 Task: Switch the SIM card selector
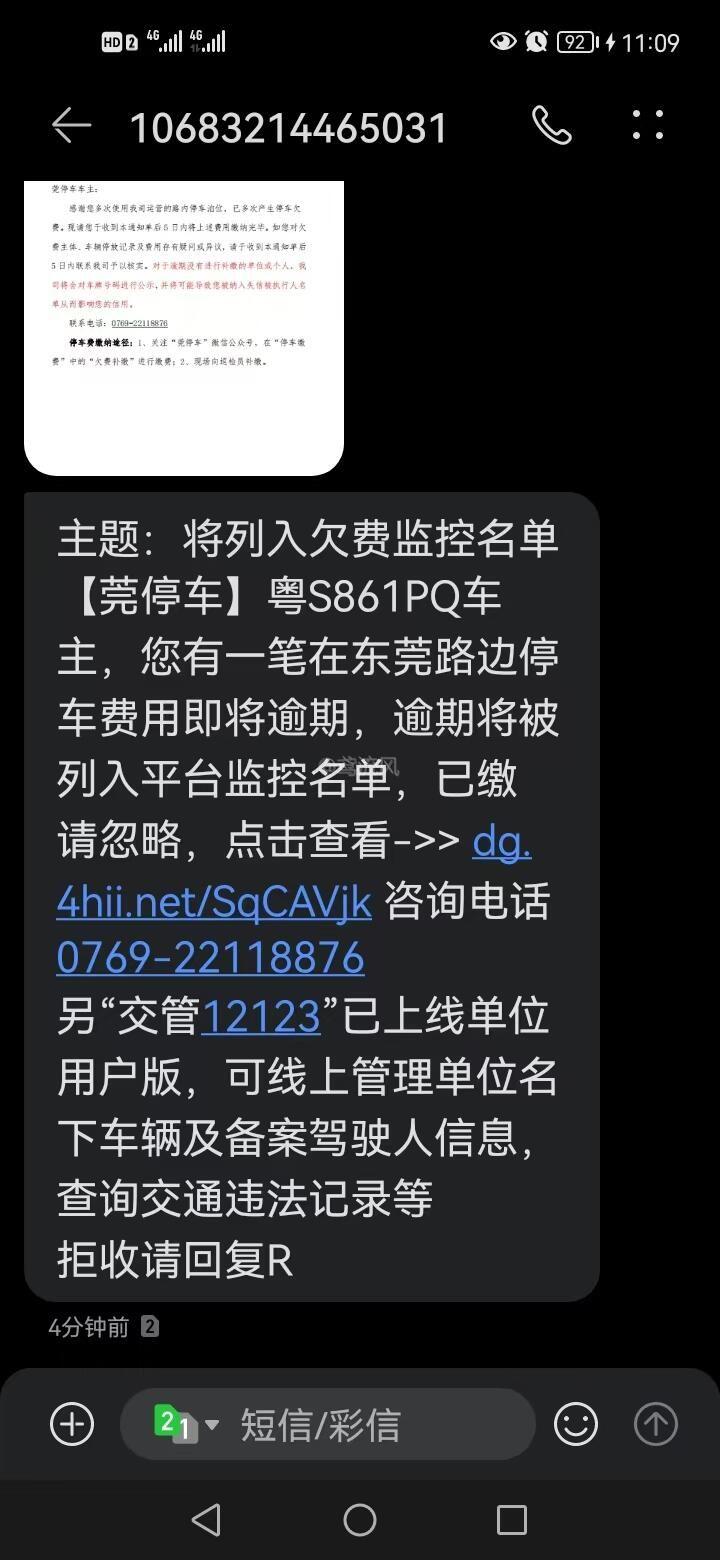(x=185, y=1424)
